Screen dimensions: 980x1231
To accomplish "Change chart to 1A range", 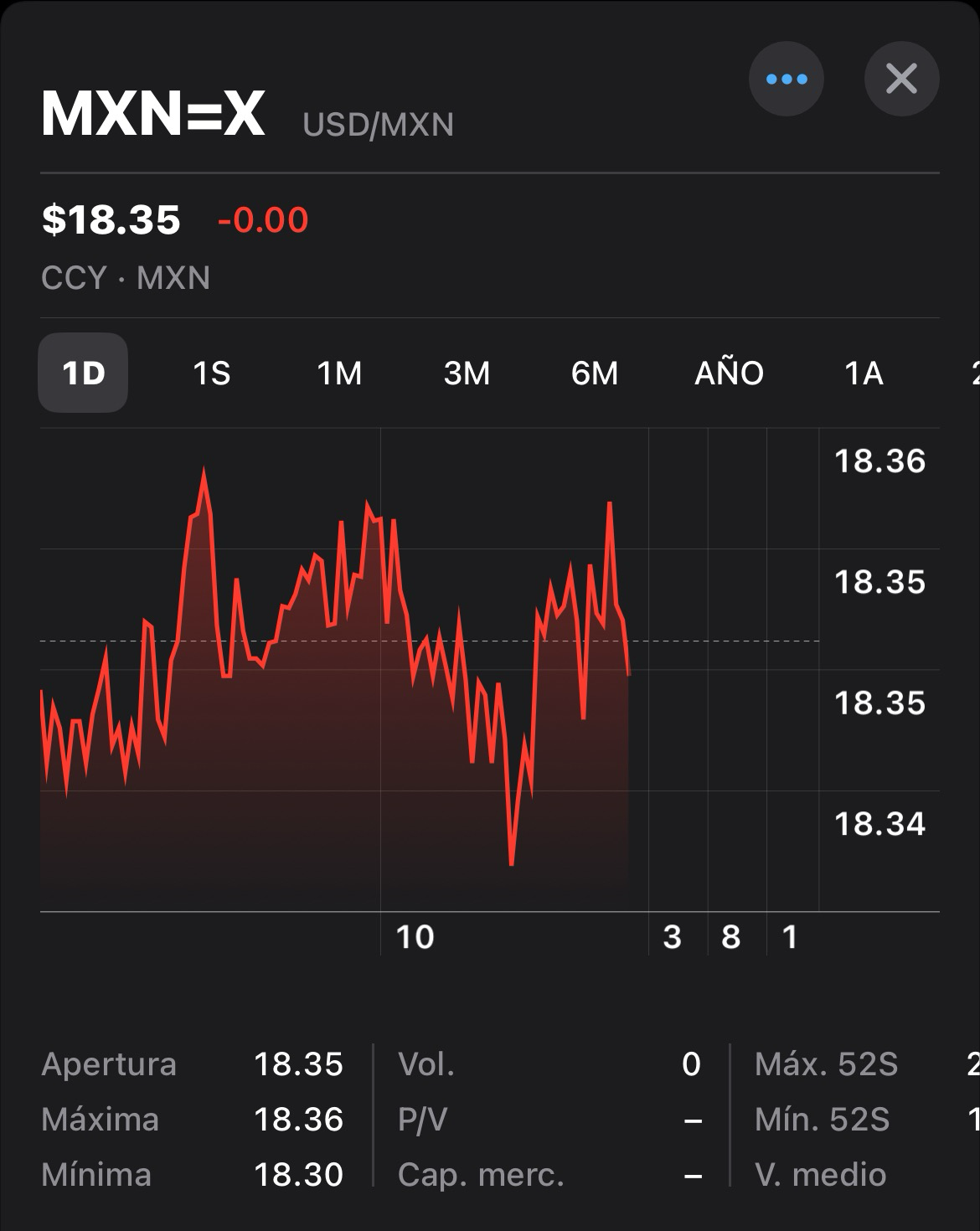I will (864, 373).
